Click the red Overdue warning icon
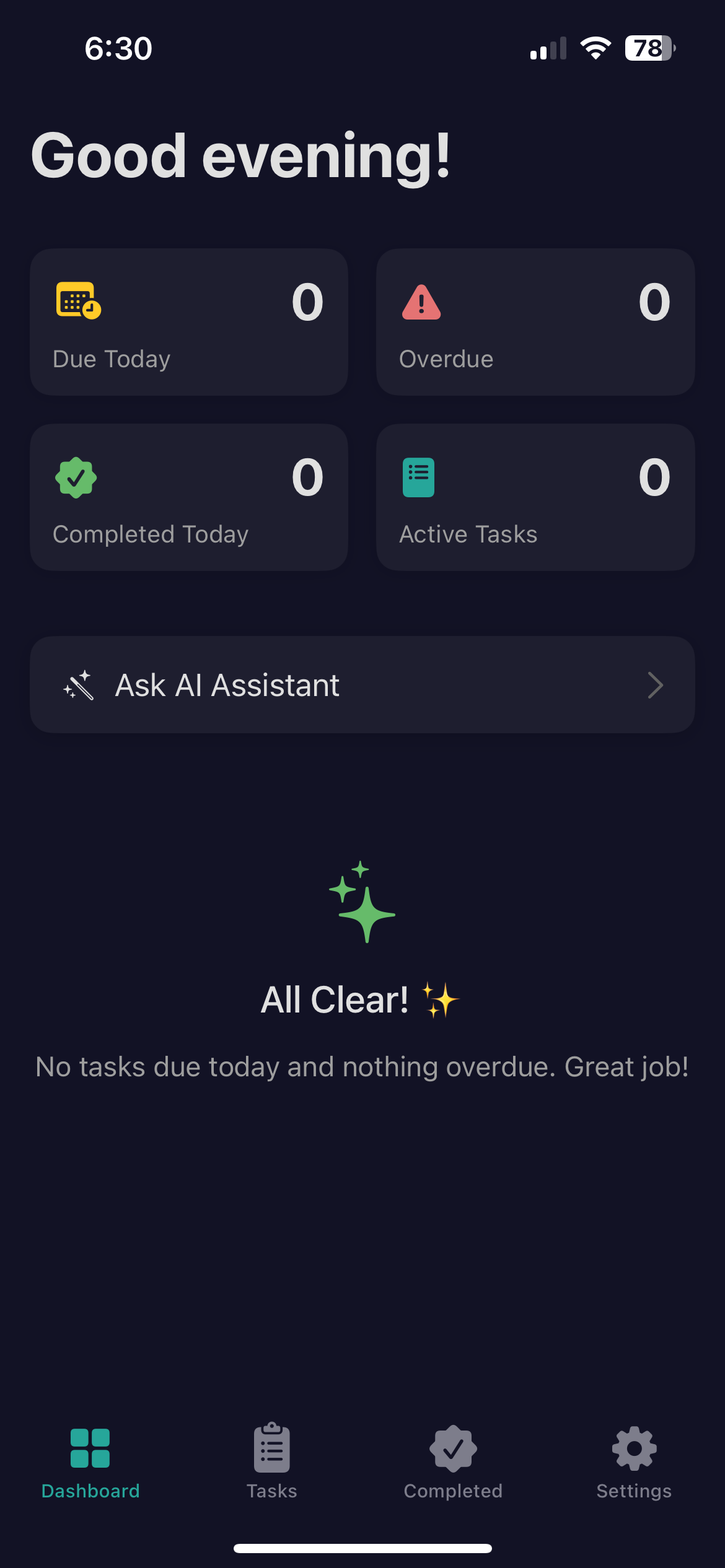725x1568 pixels. [x=421, y=303]
